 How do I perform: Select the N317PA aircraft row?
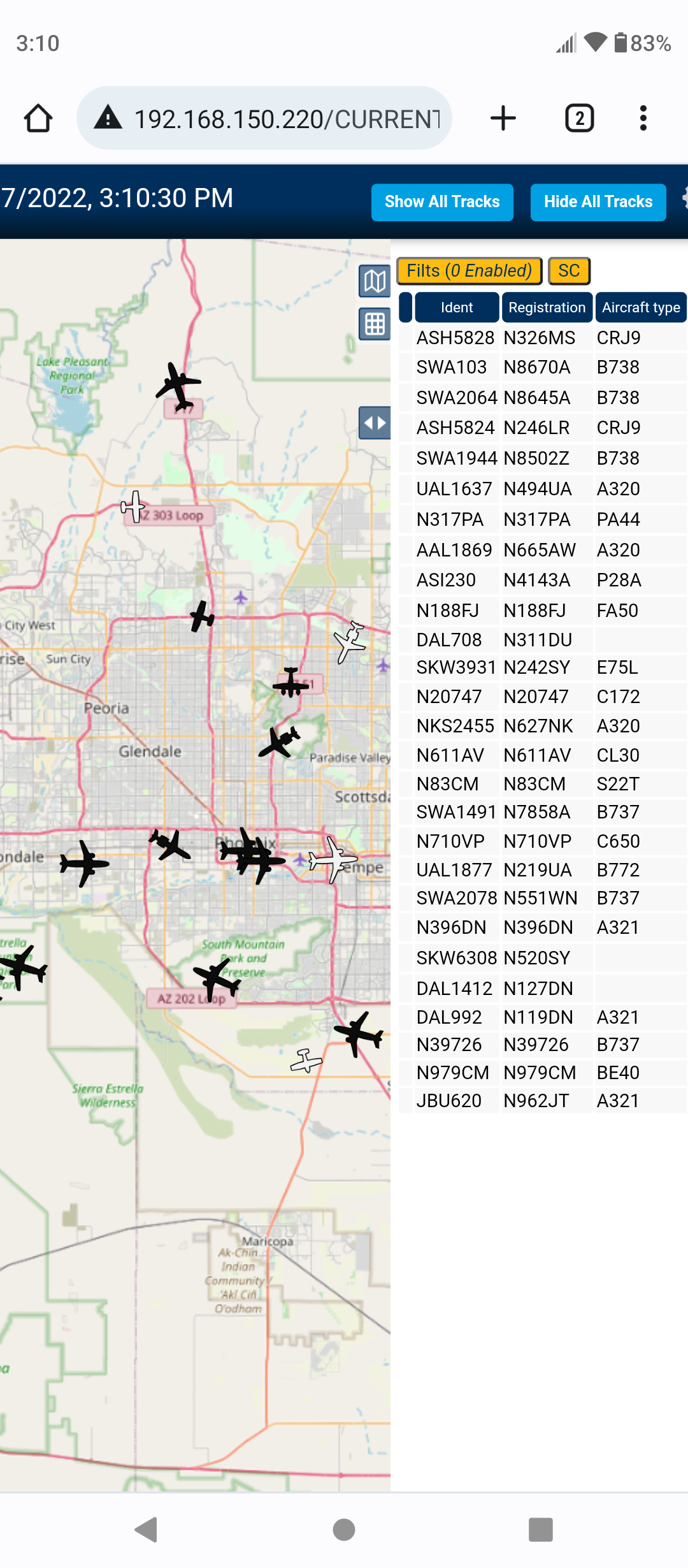point(543,519)
